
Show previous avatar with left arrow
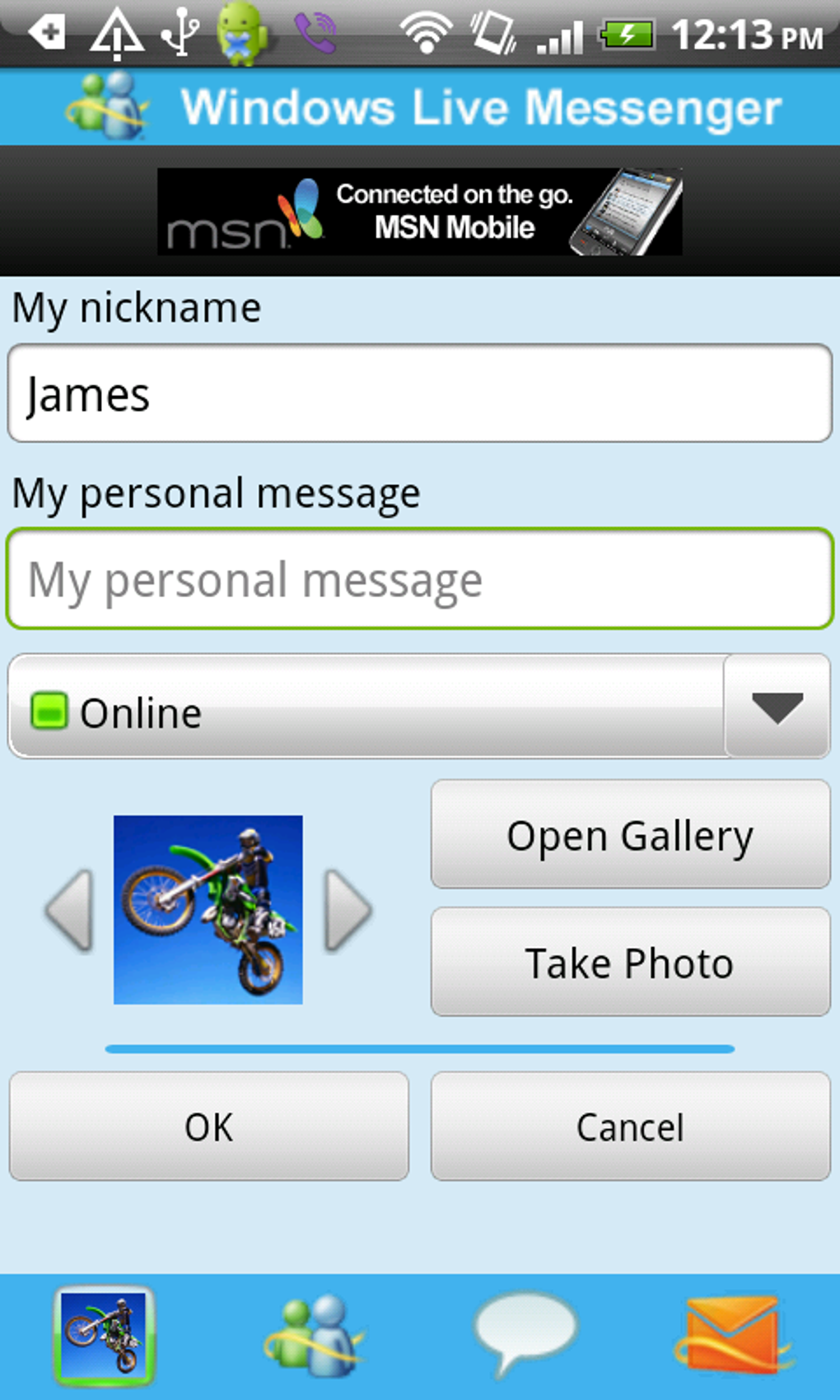click(69, 911)
